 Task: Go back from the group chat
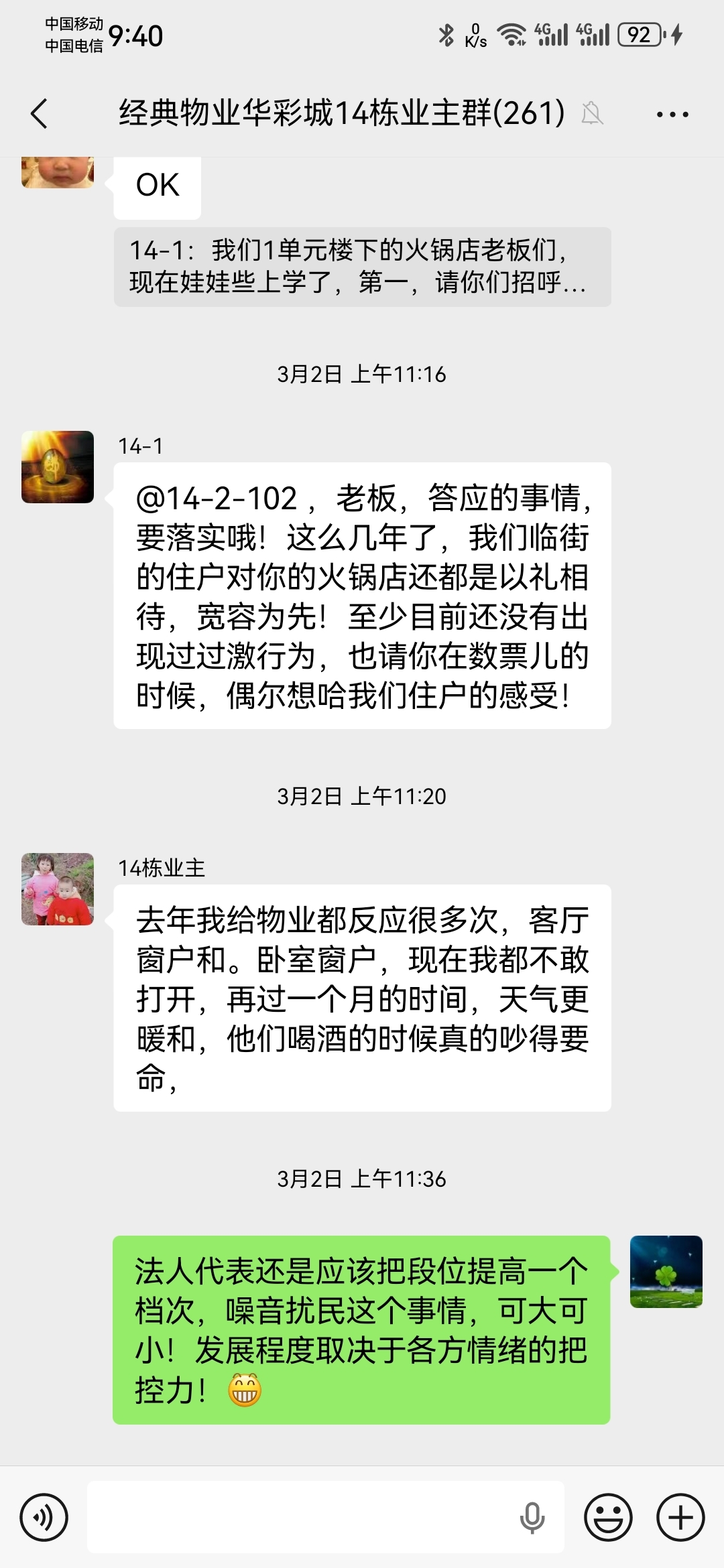40,113
